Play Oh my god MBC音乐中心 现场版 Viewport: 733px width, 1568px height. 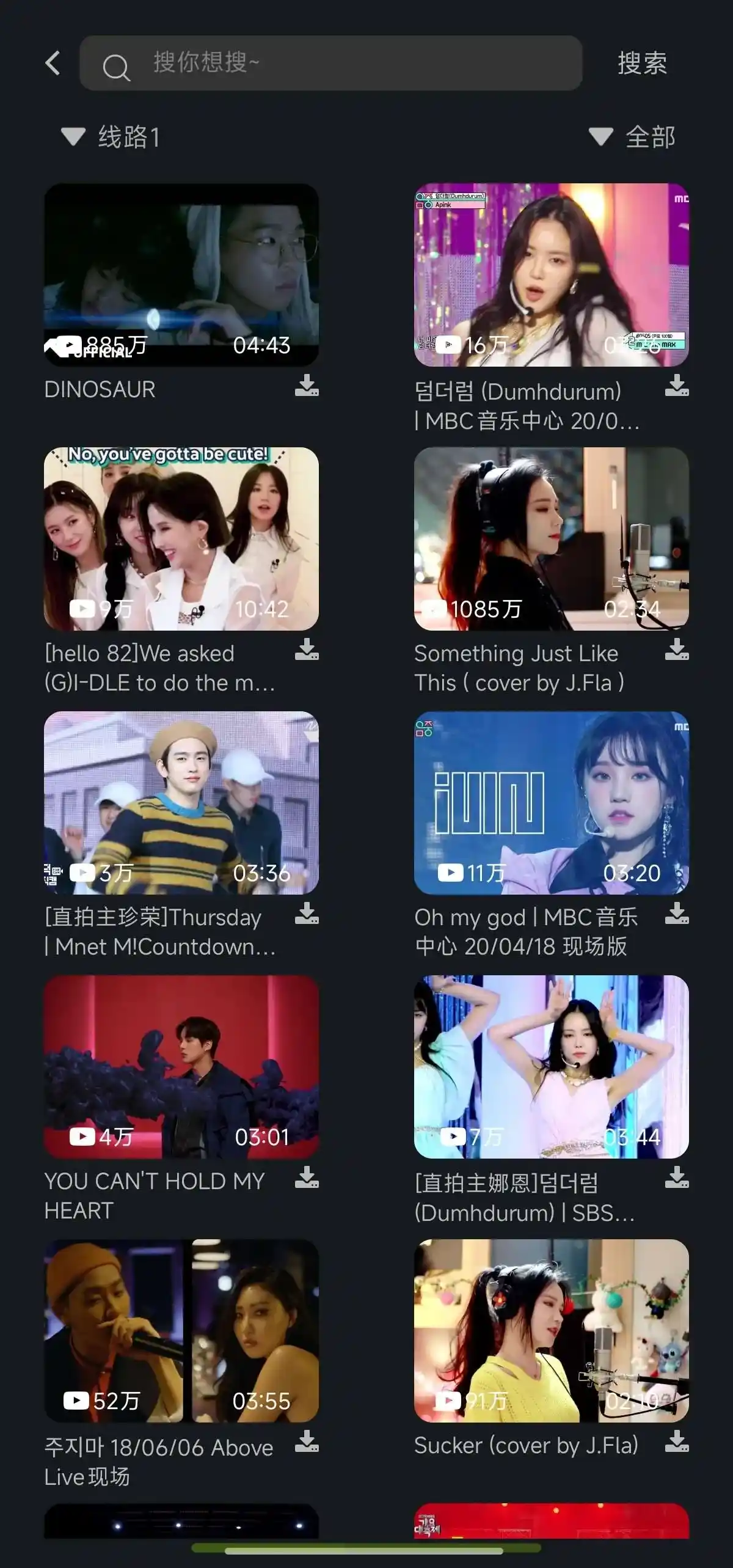coord(551,803)
